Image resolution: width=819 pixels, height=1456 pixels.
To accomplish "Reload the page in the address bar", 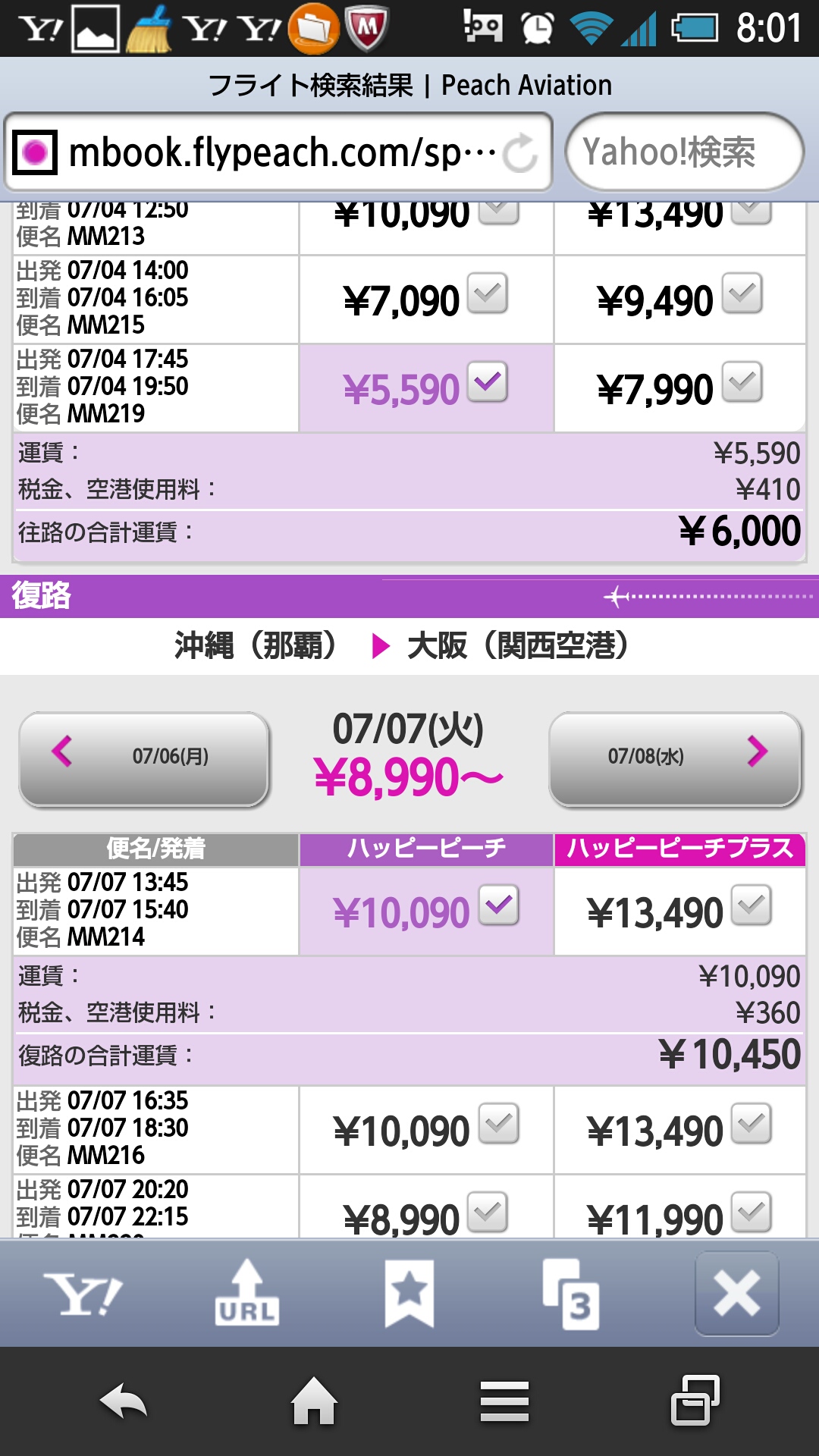I will point(520,152).
